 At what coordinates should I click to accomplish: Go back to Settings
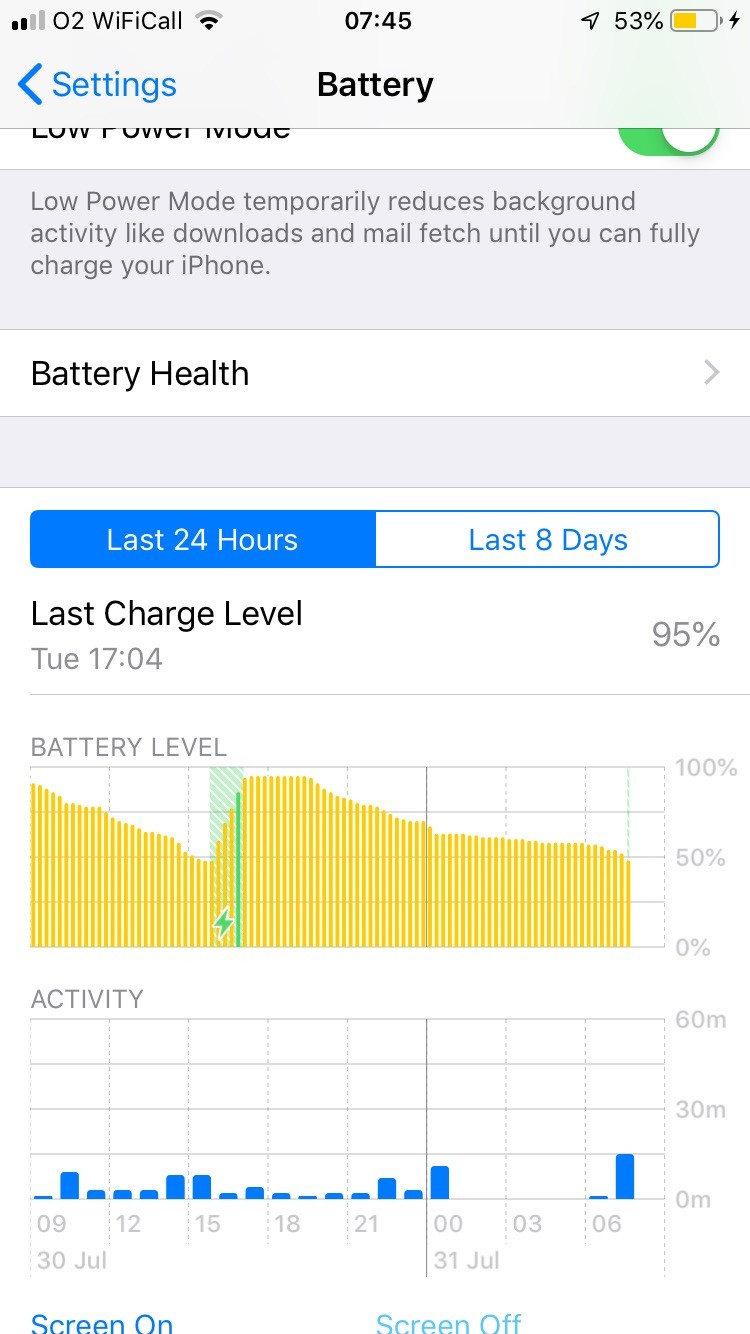(97, 85)
